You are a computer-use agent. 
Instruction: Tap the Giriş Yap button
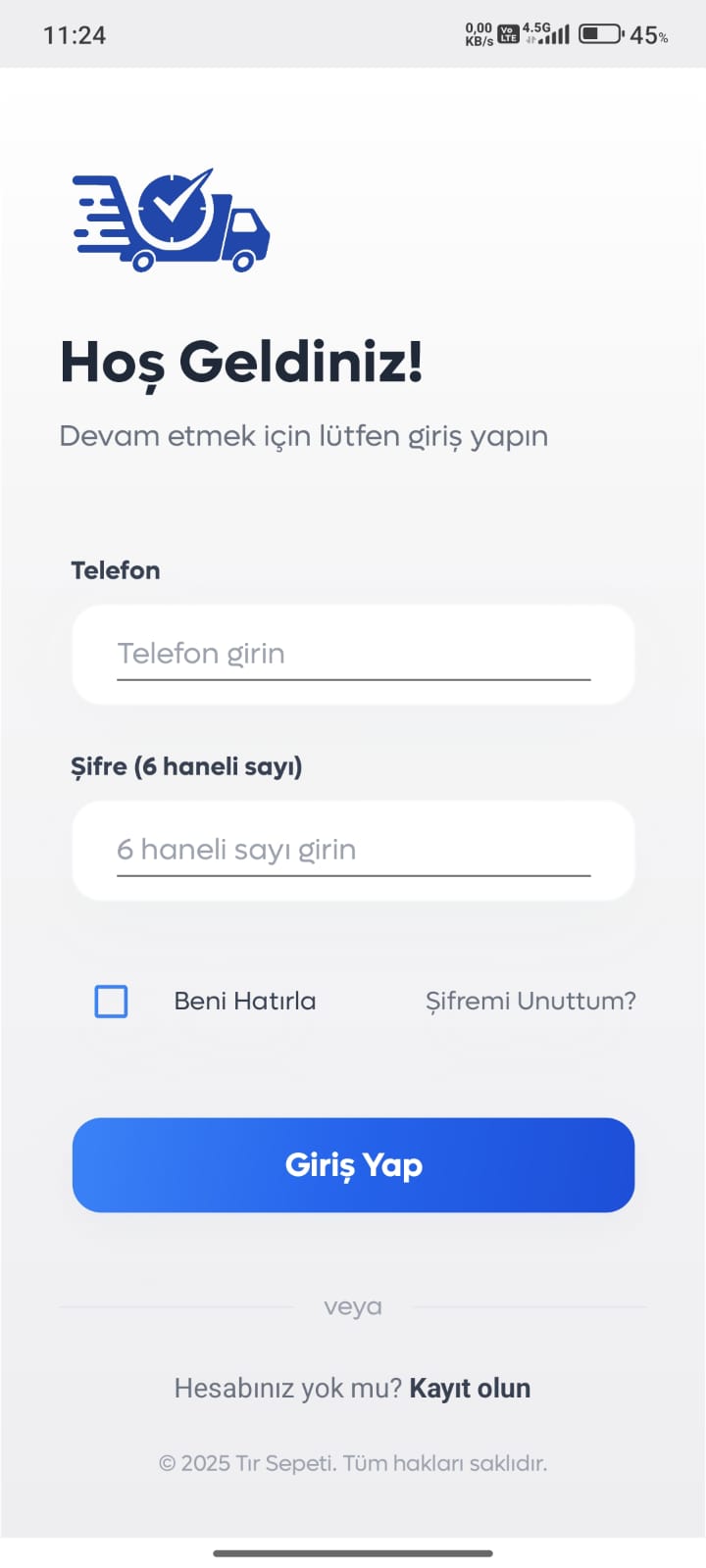pos(353,1164)
